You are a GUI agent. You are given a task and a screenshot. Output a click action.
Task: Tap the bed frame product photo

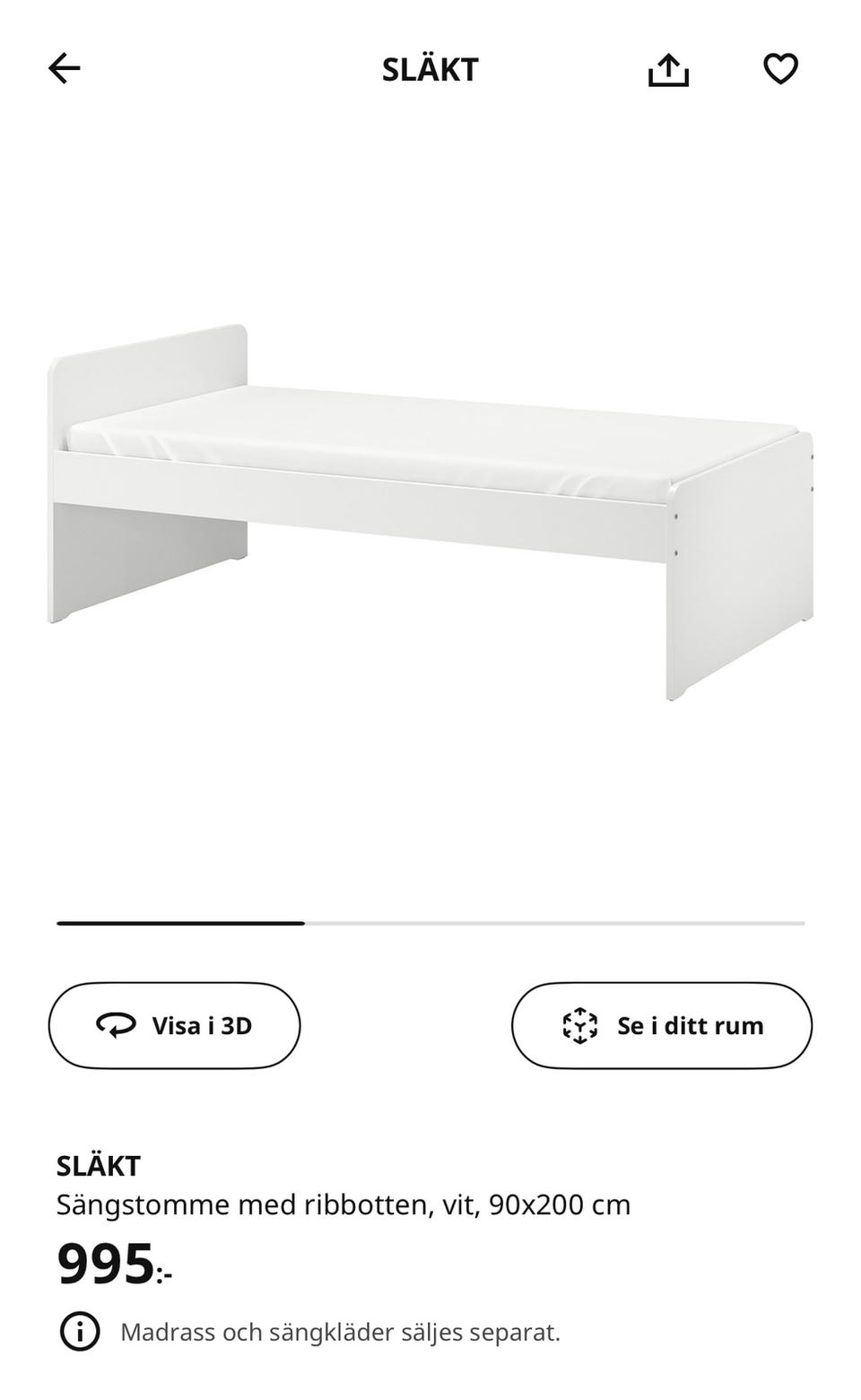point(430,502)
